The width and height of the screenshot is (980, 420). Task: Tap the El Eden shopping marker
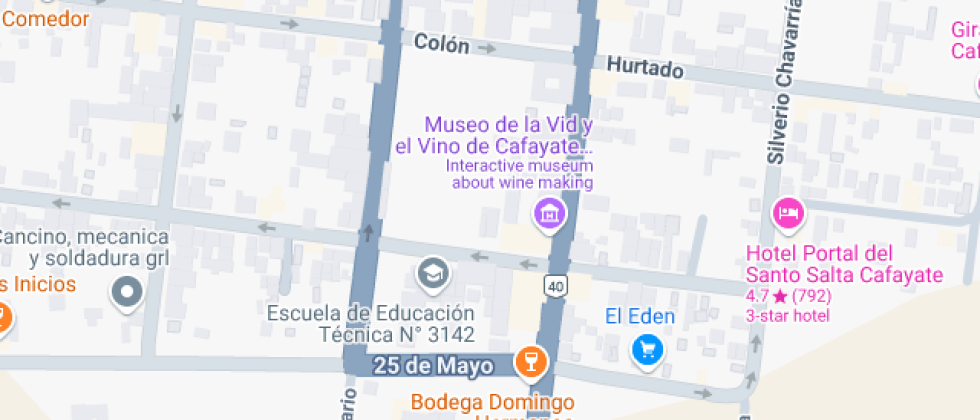tap(648, 349)
